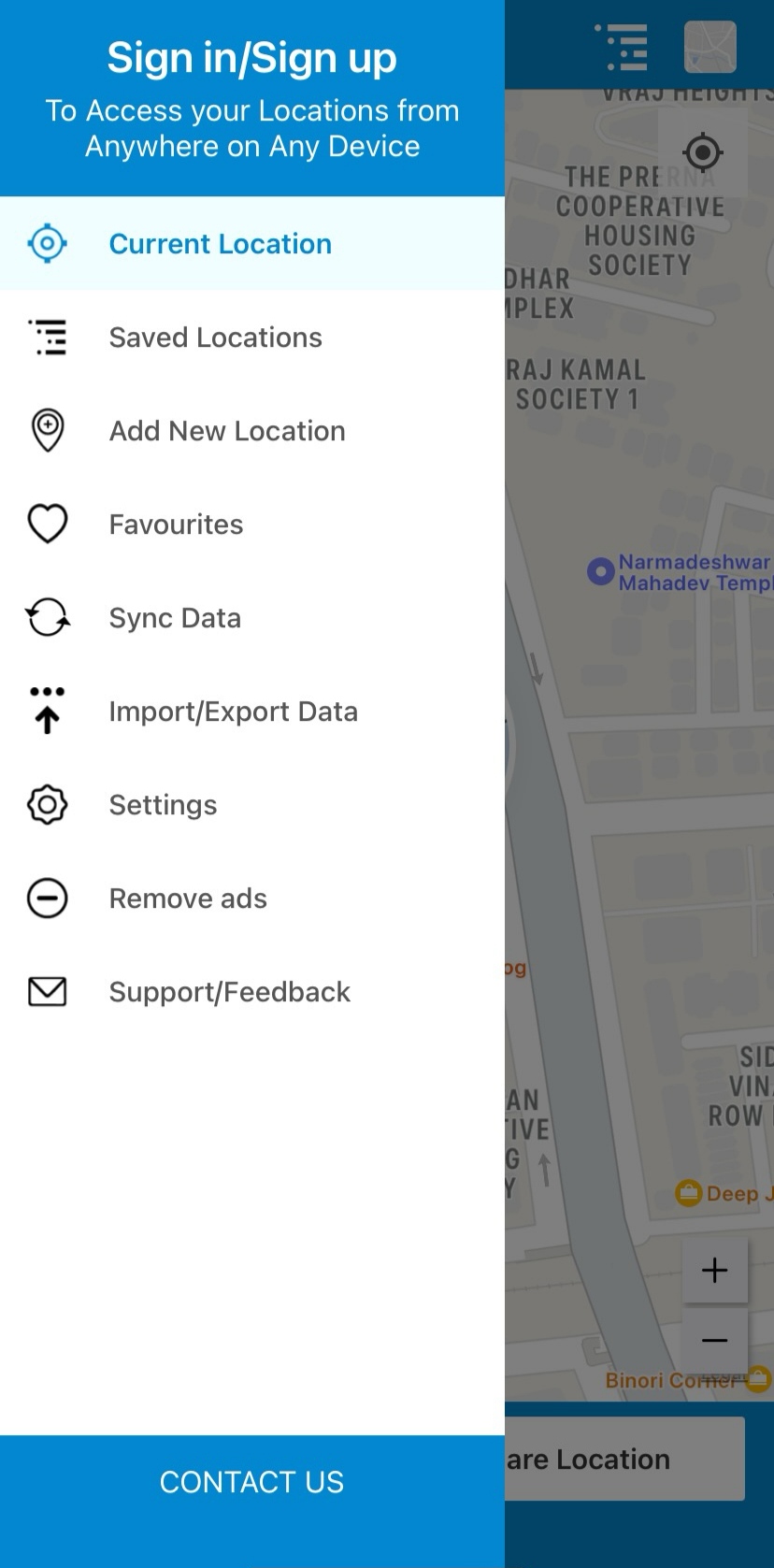The height and width of the screenshot is (1568, 774).
Task: Tap Sign in/Sign up header
Action: pyautogui.click(x=252, y=58)
